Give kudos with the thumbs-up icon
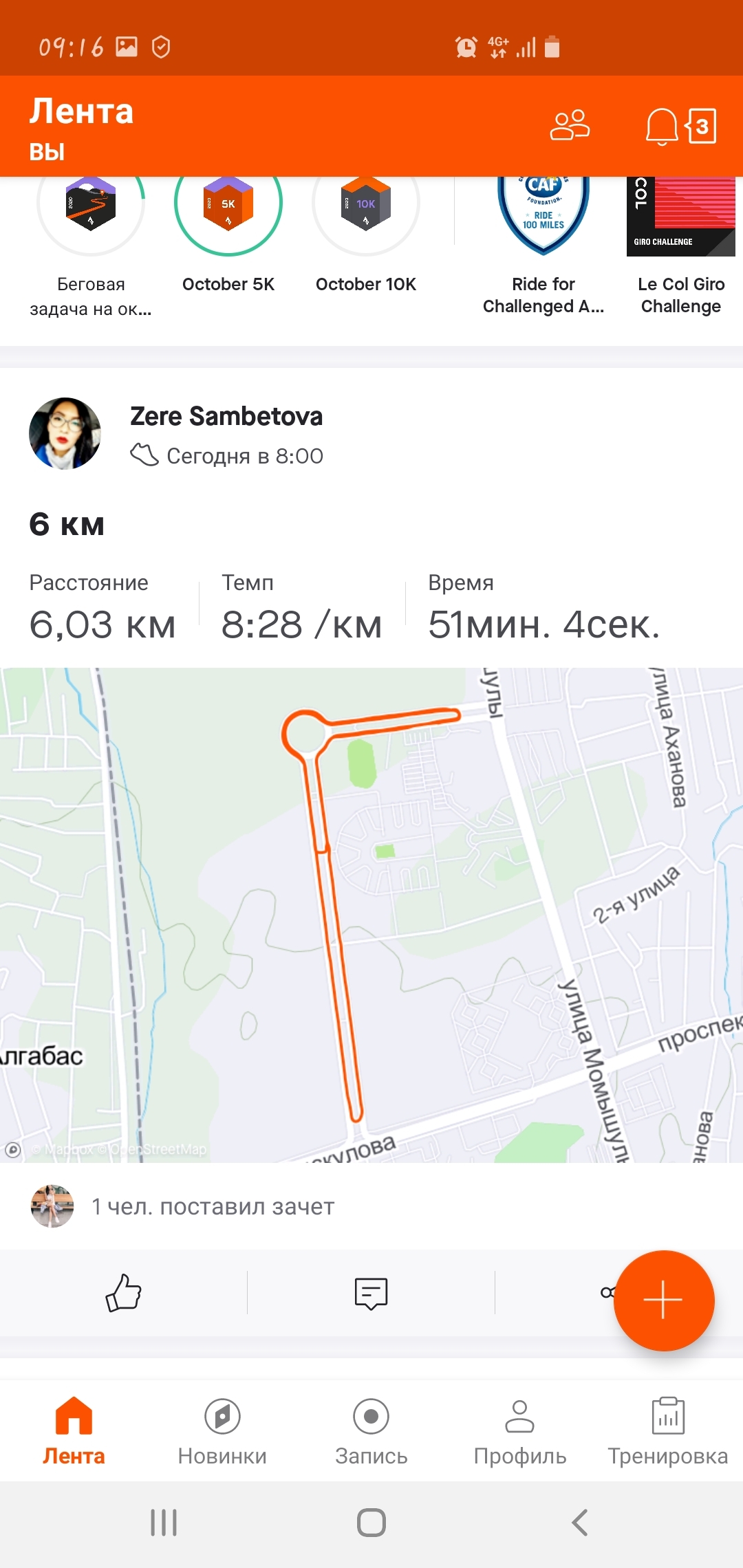This screenshot has width=743, height=1568. (x=124, y=1293)
